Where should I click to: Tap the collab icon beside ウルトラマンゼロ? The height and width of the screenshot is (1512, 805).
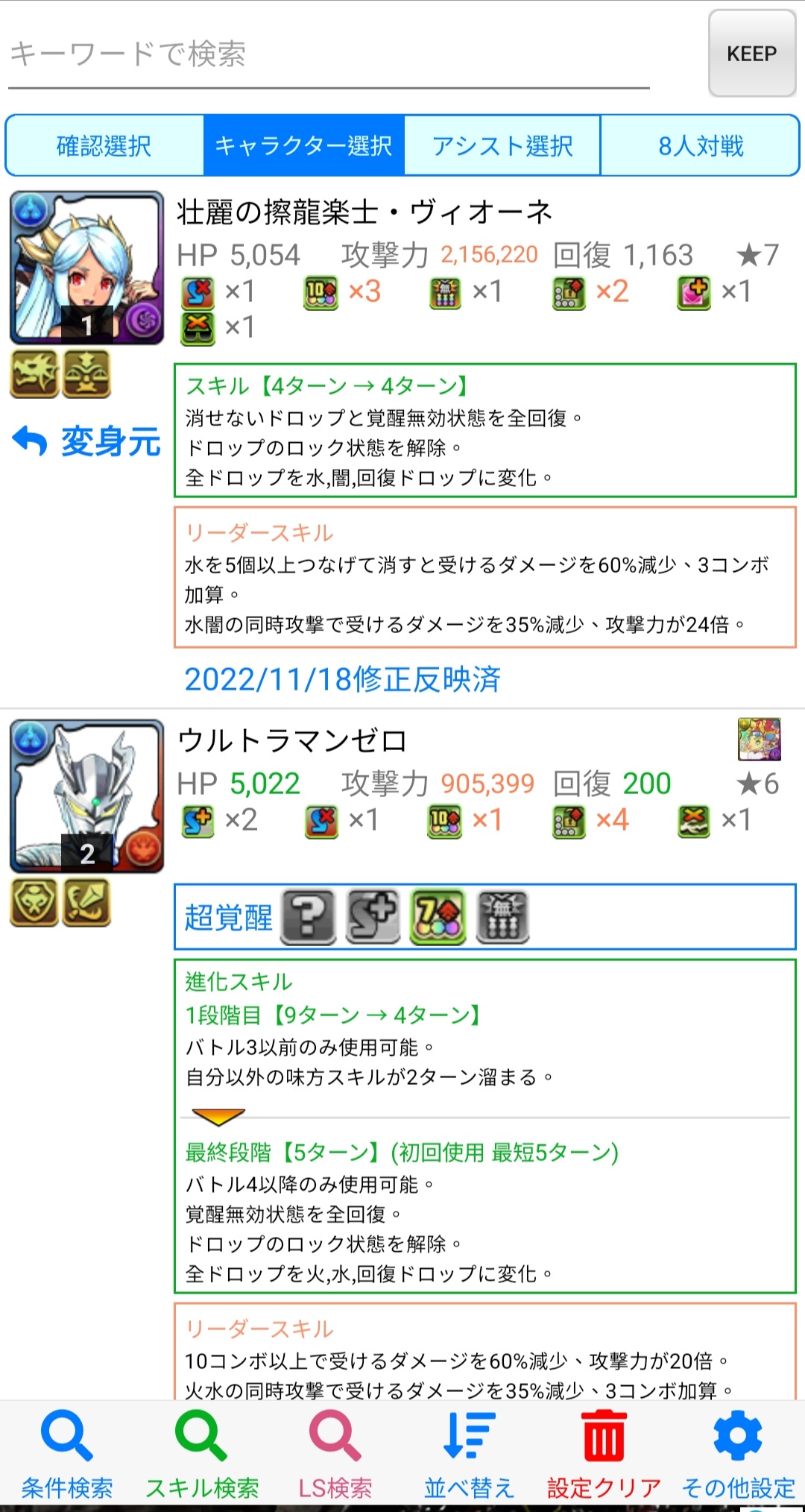759,739
